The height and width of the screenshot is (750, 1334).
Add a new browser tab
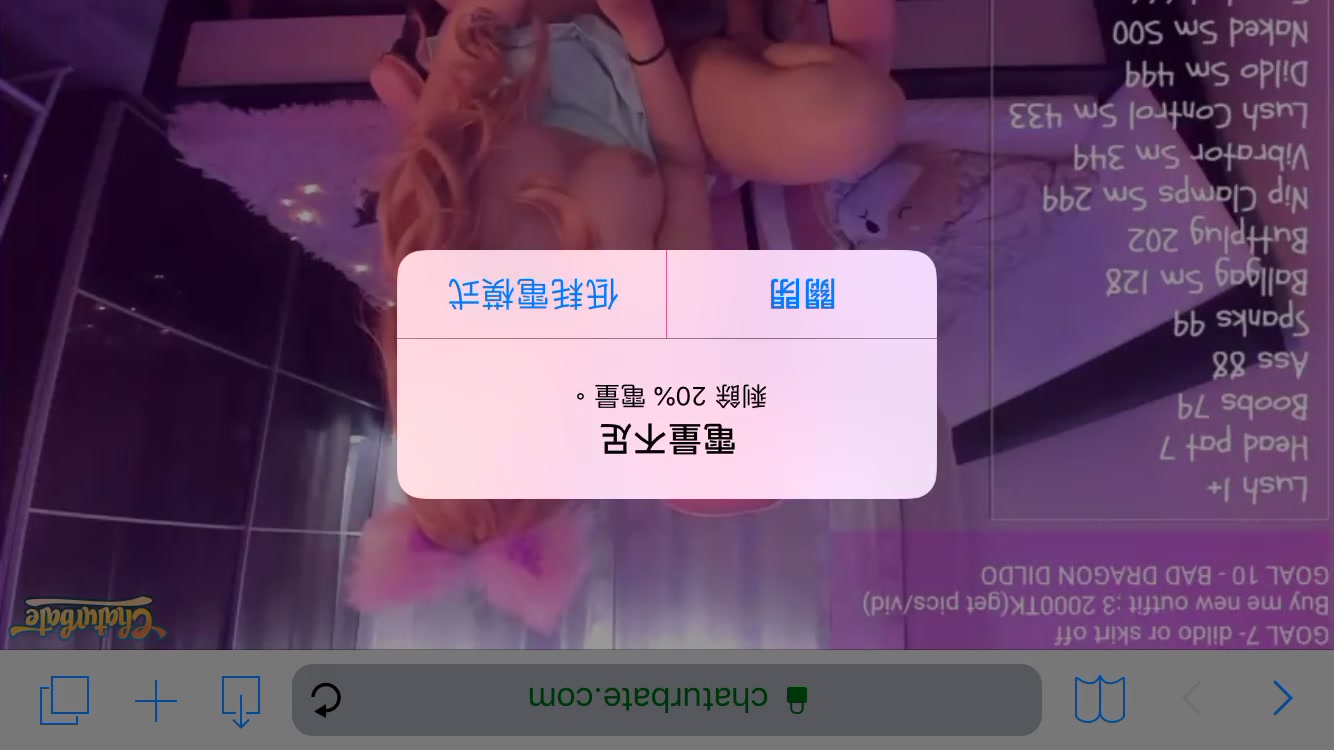click(156, 702)
